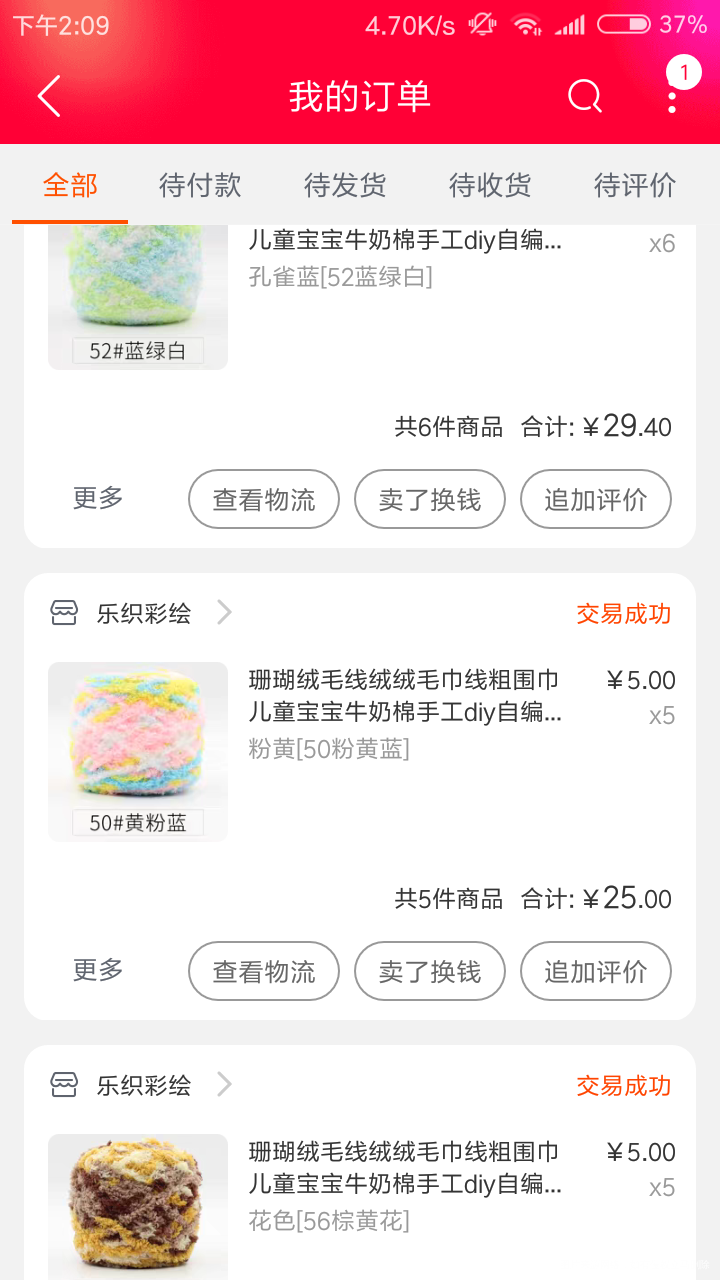Open search from the orders page
Screen dimensions: 720x1280
coord(584,96)
